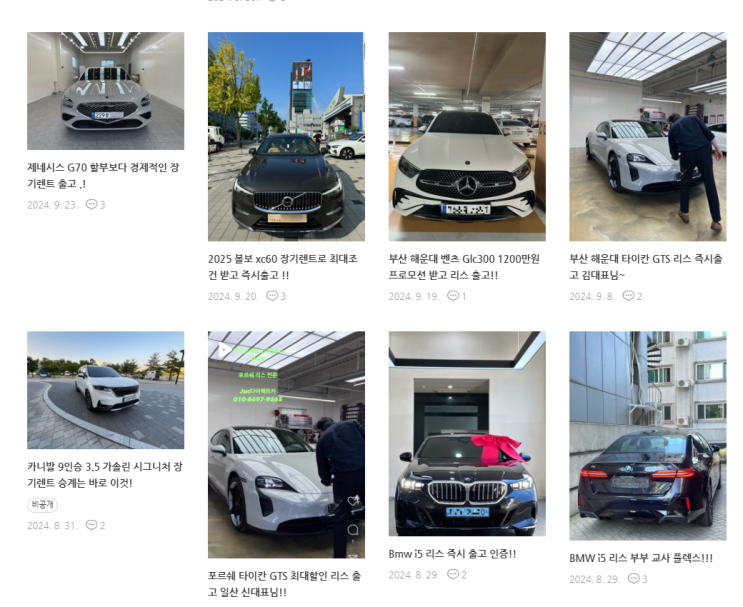The image size is (743, 607).
Task: View comments on the Volvo xc60 post
Action: click(x=276, y=296)
